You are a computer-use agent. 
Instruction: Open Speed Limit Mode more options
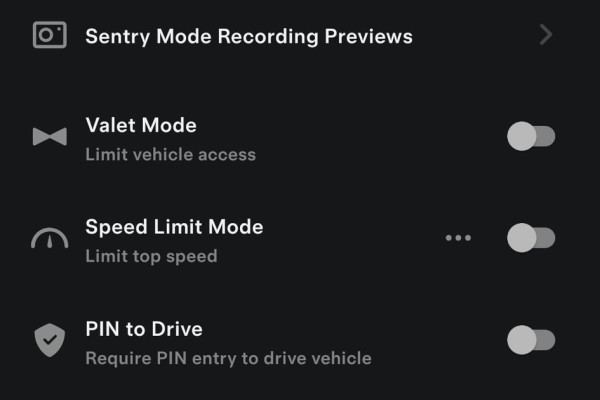pos(458,238)
